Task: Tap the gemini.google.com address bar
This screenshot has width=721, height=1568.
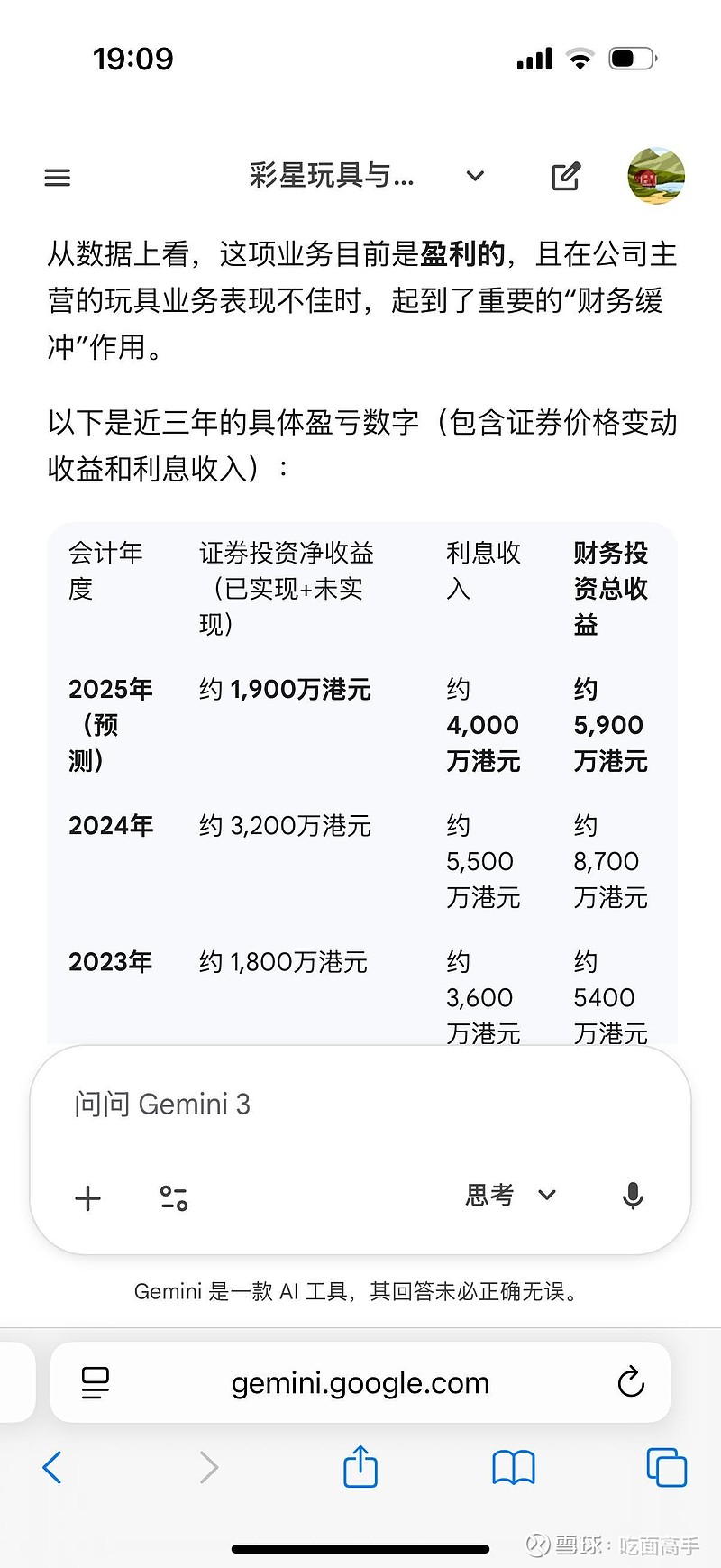Action: pos(360,1382)
